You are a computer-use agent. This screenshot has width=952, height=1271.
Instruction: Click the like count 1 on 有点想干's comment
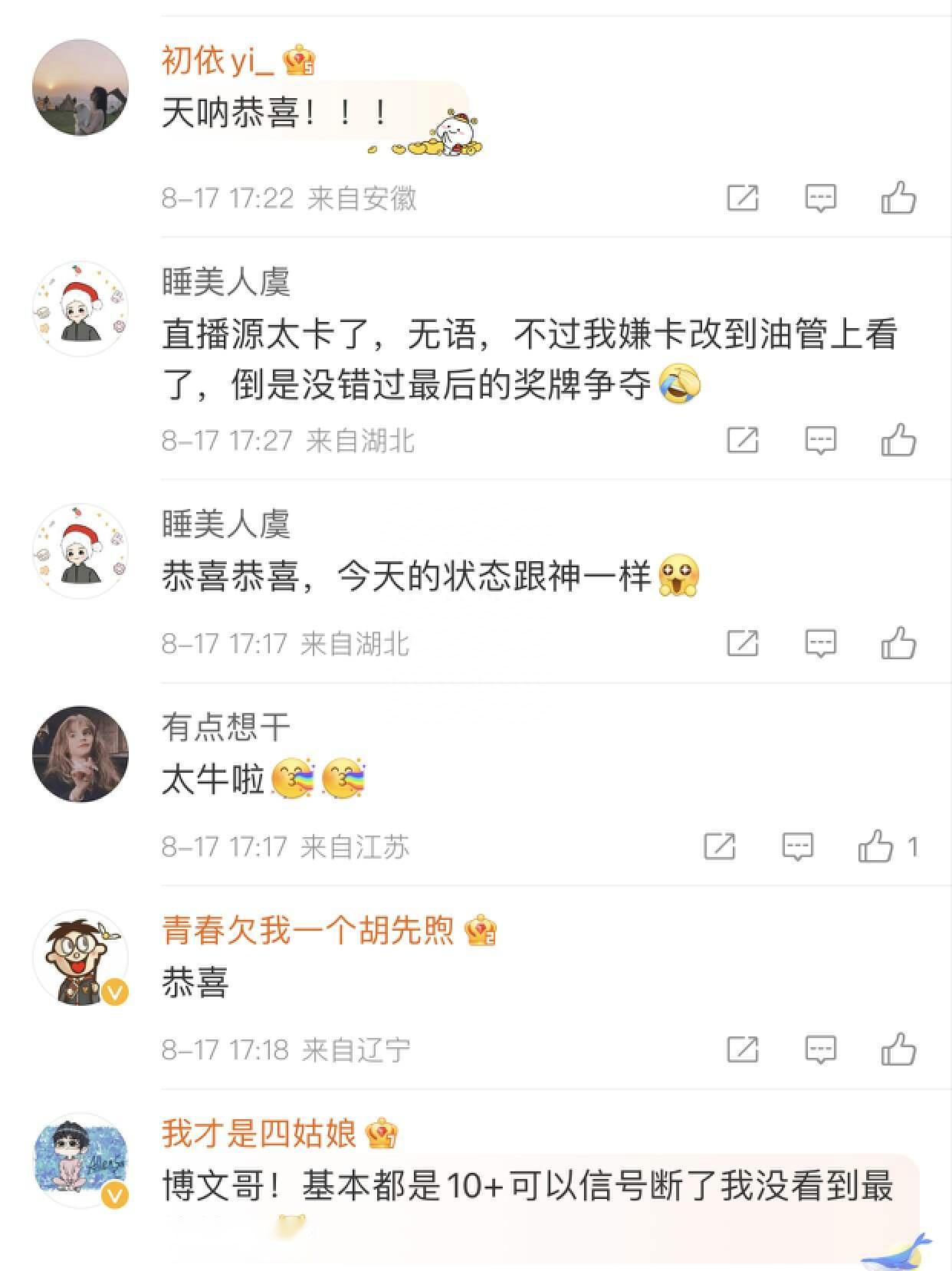911,846
